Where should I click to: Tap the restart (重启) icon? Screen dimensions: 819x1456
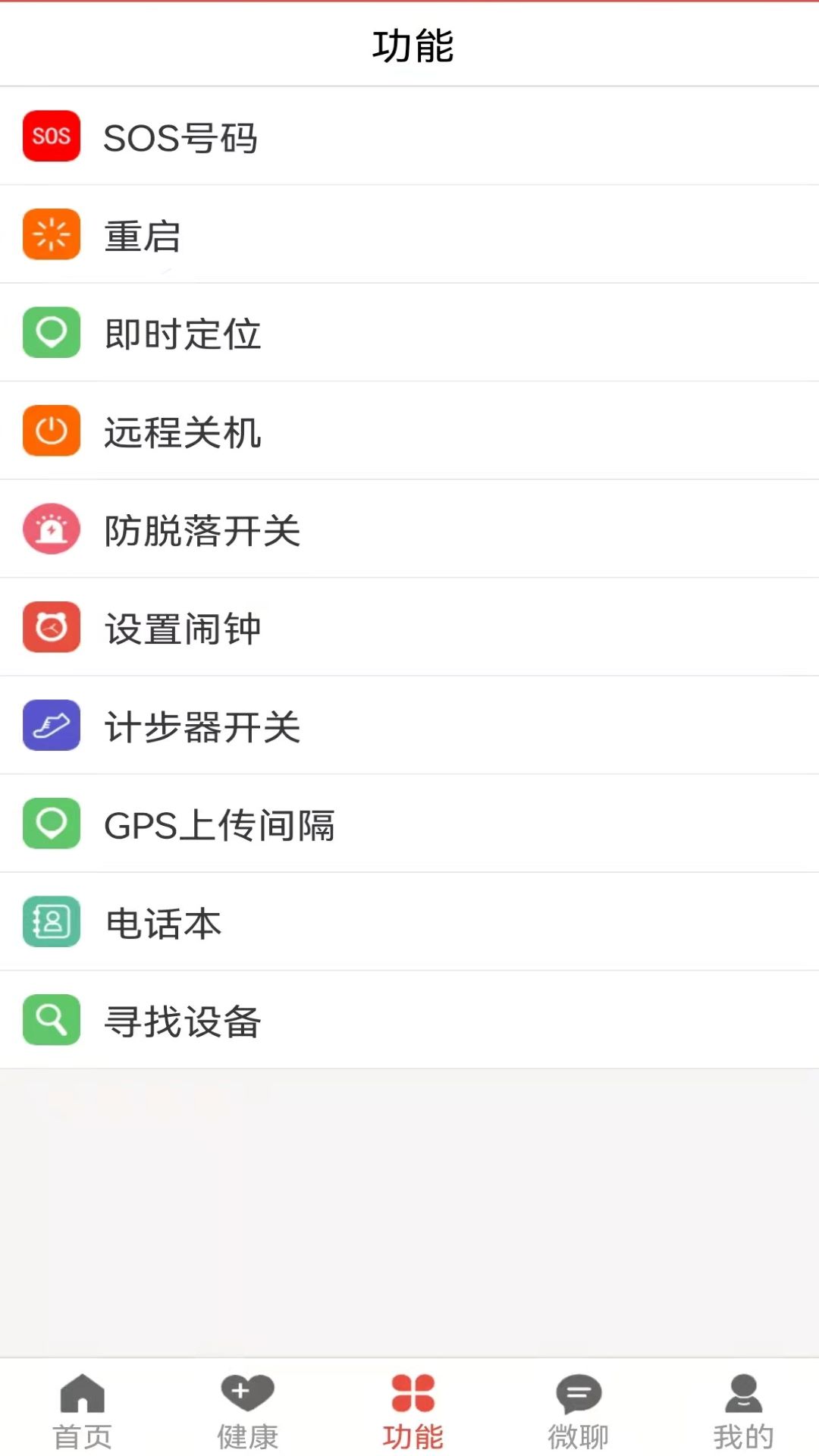50,234
